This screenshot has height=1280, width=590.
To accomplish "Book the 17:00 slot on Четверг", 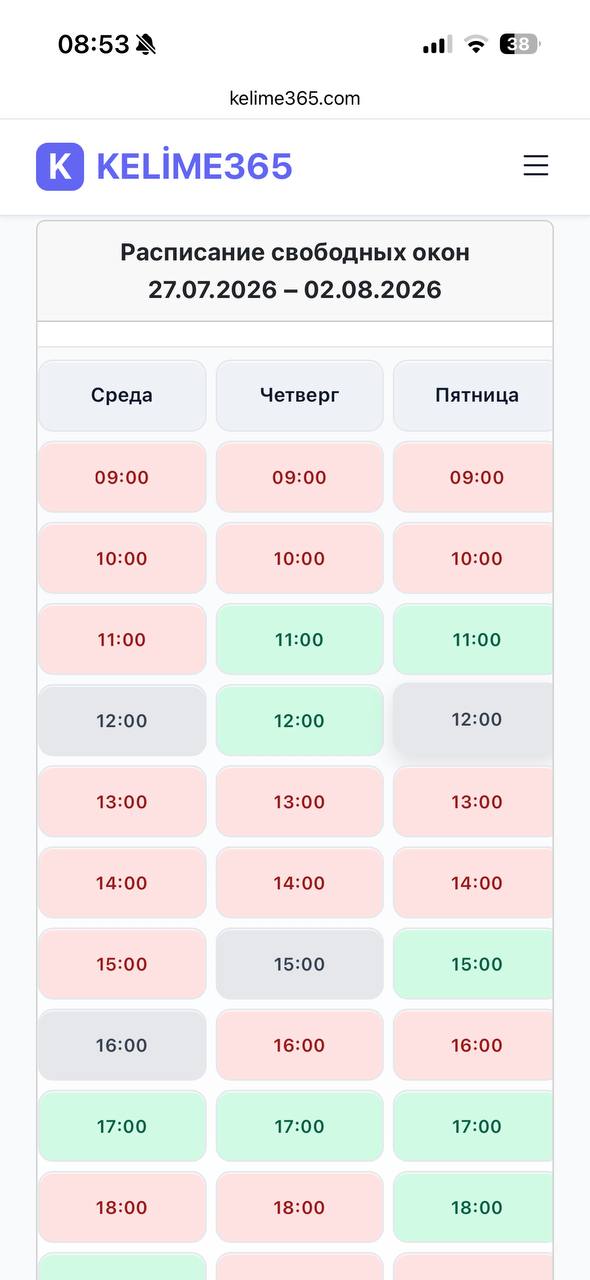I will click(300, 1126).
